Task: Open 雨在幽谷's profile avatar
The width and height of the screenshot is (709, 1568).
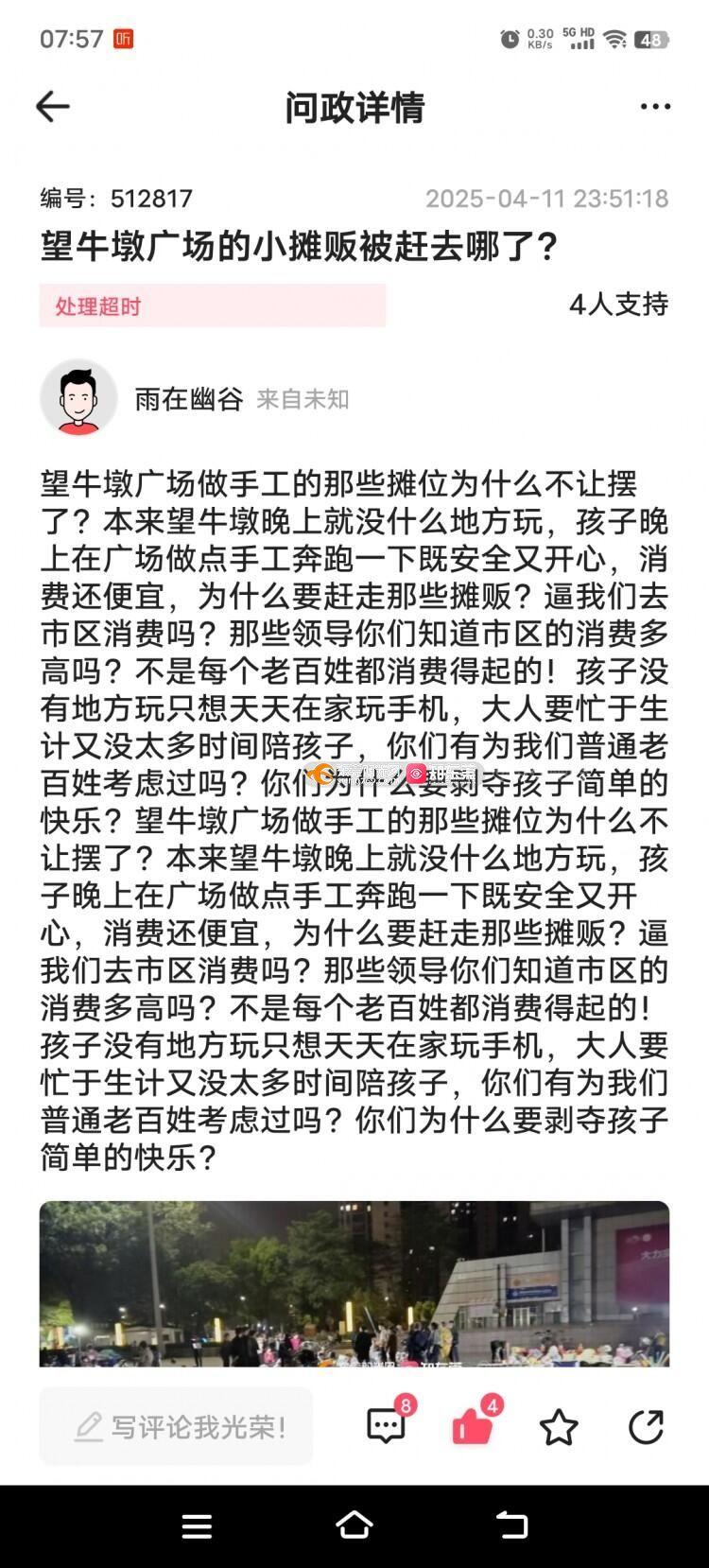Action: 78,398
